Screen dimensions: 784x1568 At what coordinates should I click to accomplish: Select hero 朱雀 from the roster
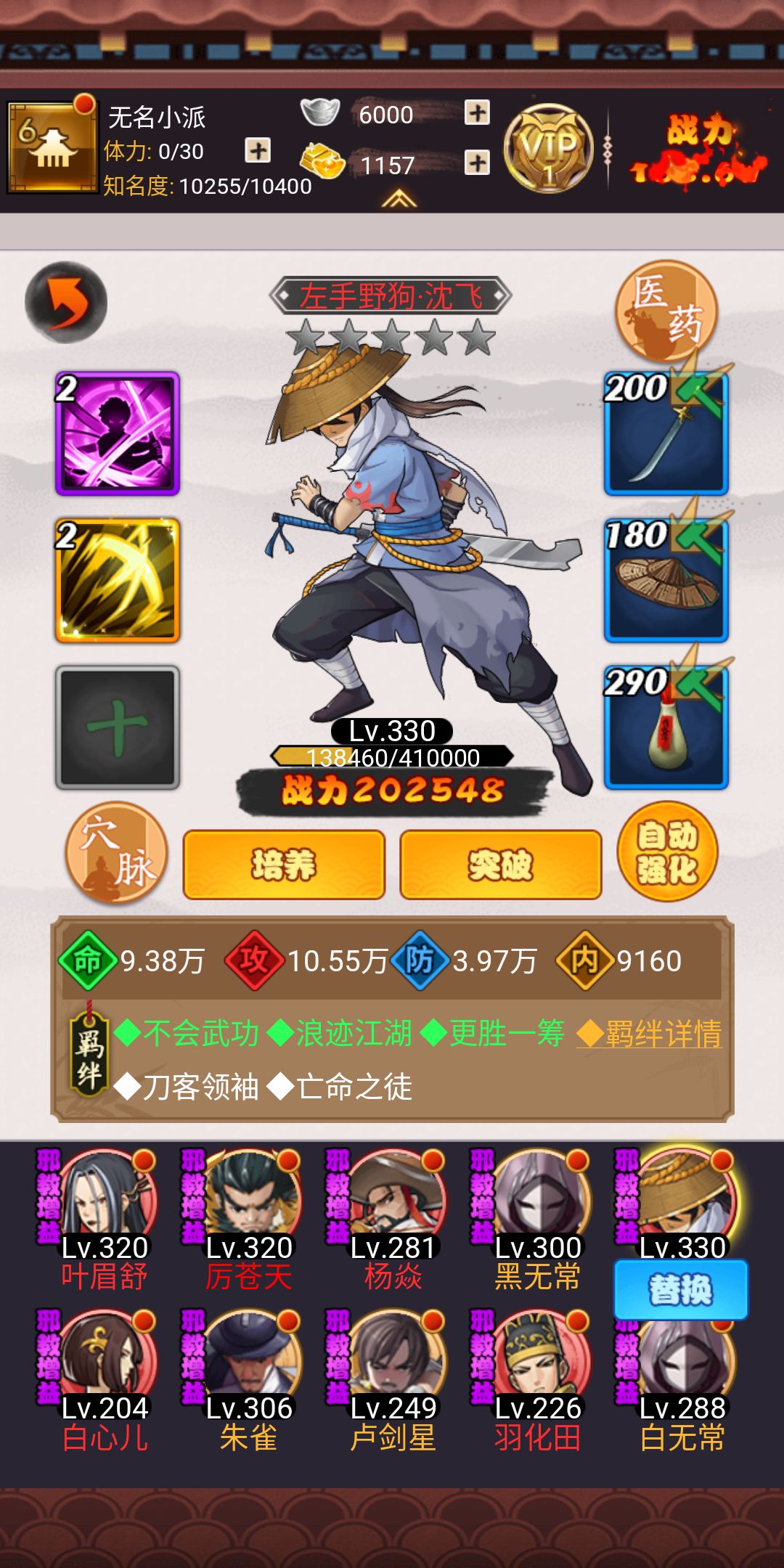[249, 1381]
